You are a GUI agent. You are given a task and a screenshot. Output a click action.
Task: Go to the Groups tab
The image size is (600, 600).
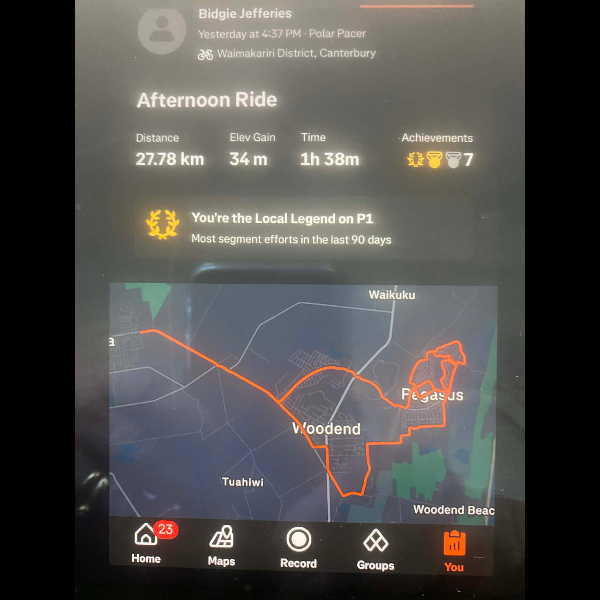tap(375, 548)
